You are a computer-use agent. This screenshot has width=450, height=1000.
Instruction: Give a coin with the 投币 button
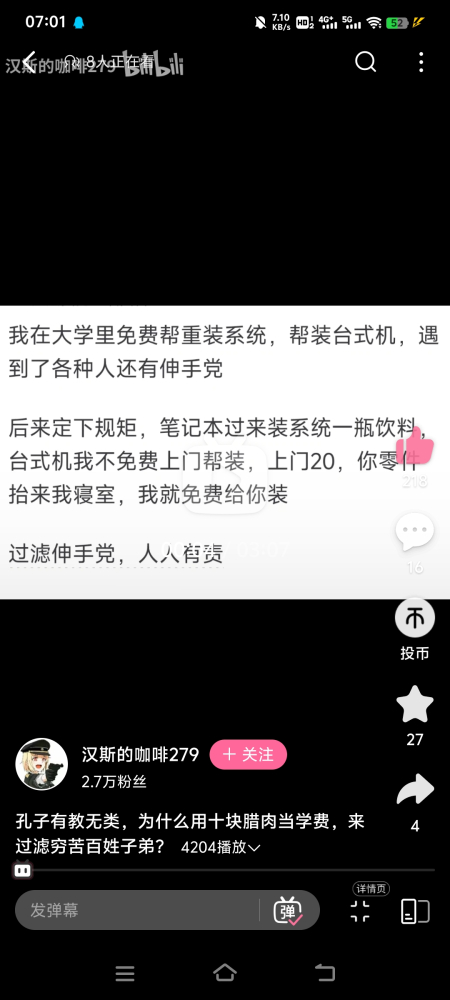point(415,628)
